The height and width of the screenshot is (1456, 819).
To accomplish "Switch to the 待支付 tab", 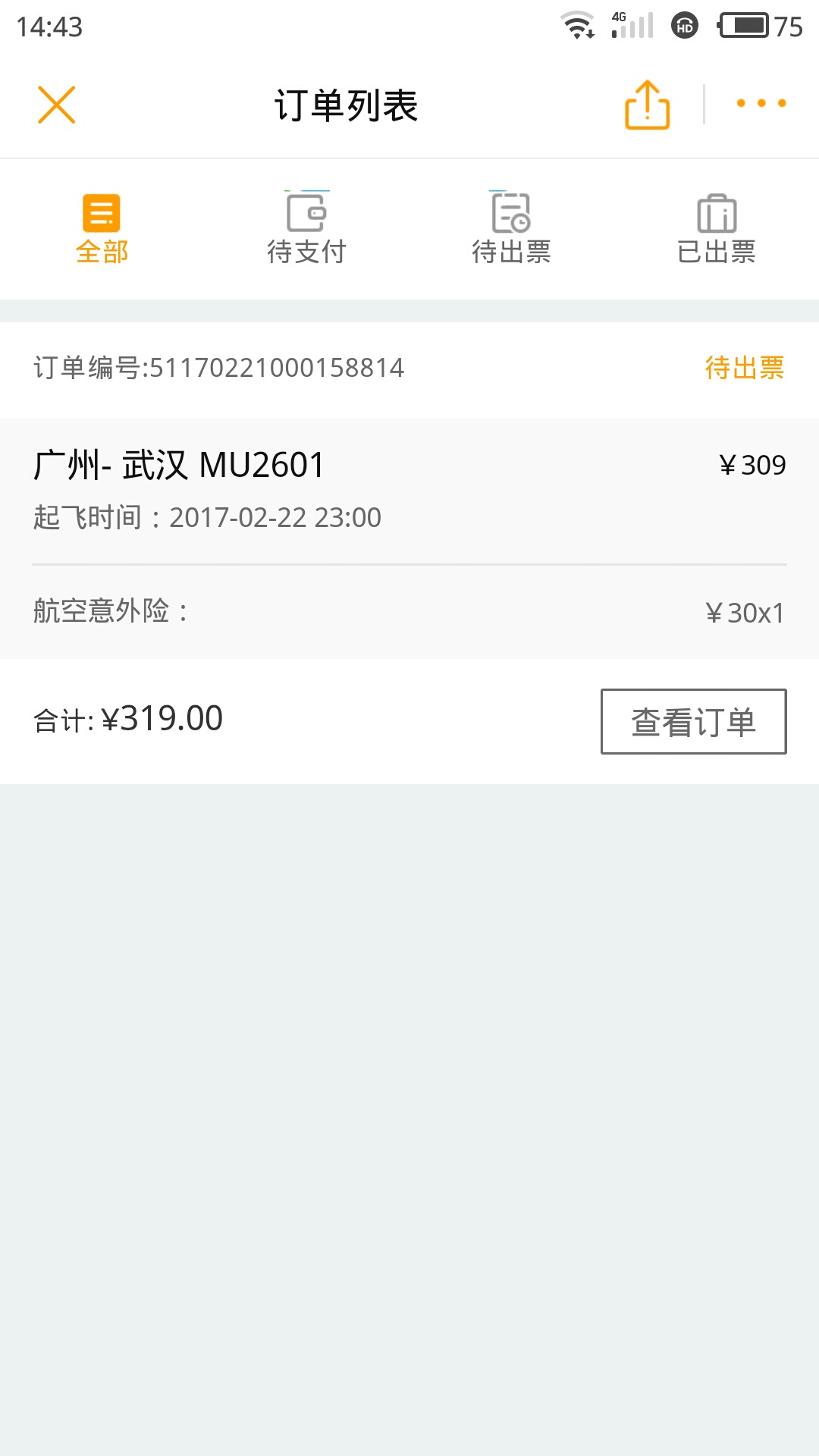I will pos(306,229).
